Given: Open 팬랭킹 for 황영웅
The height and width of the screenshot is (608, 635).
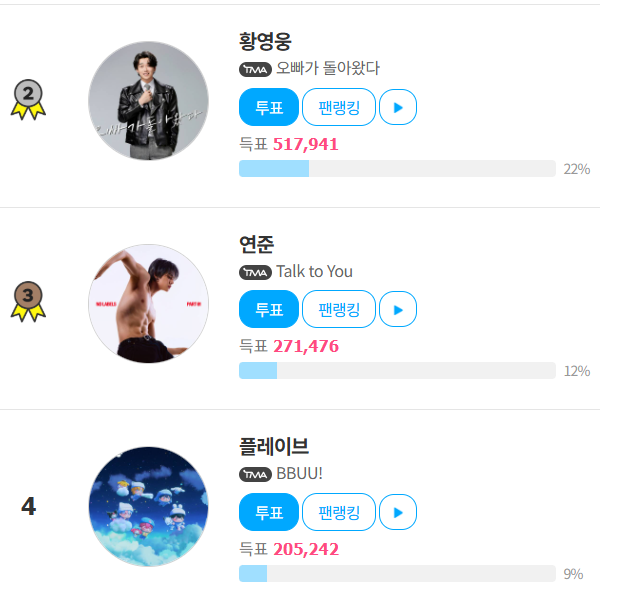Looking at the screenshot, I should [338, 107].
